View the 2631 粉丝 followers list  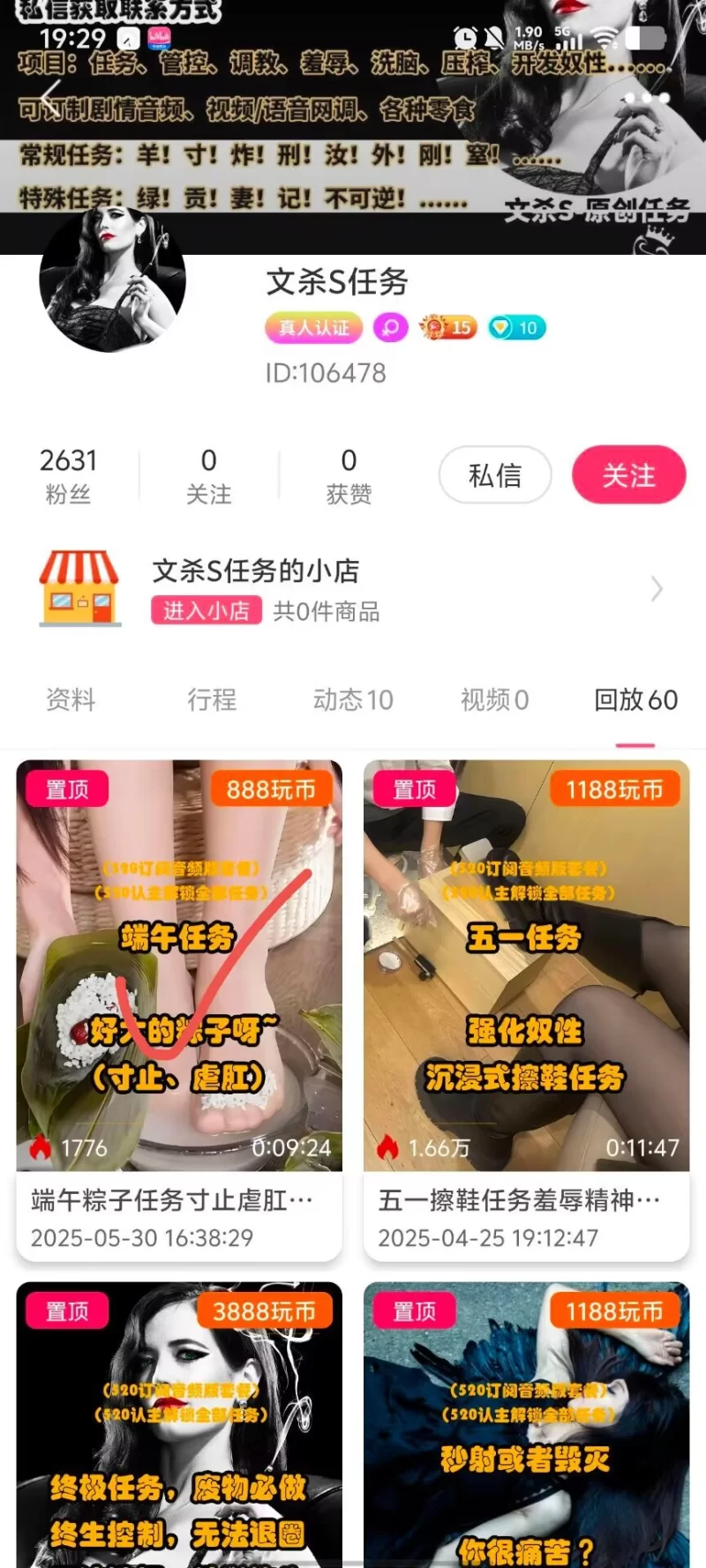coord(68,474)
